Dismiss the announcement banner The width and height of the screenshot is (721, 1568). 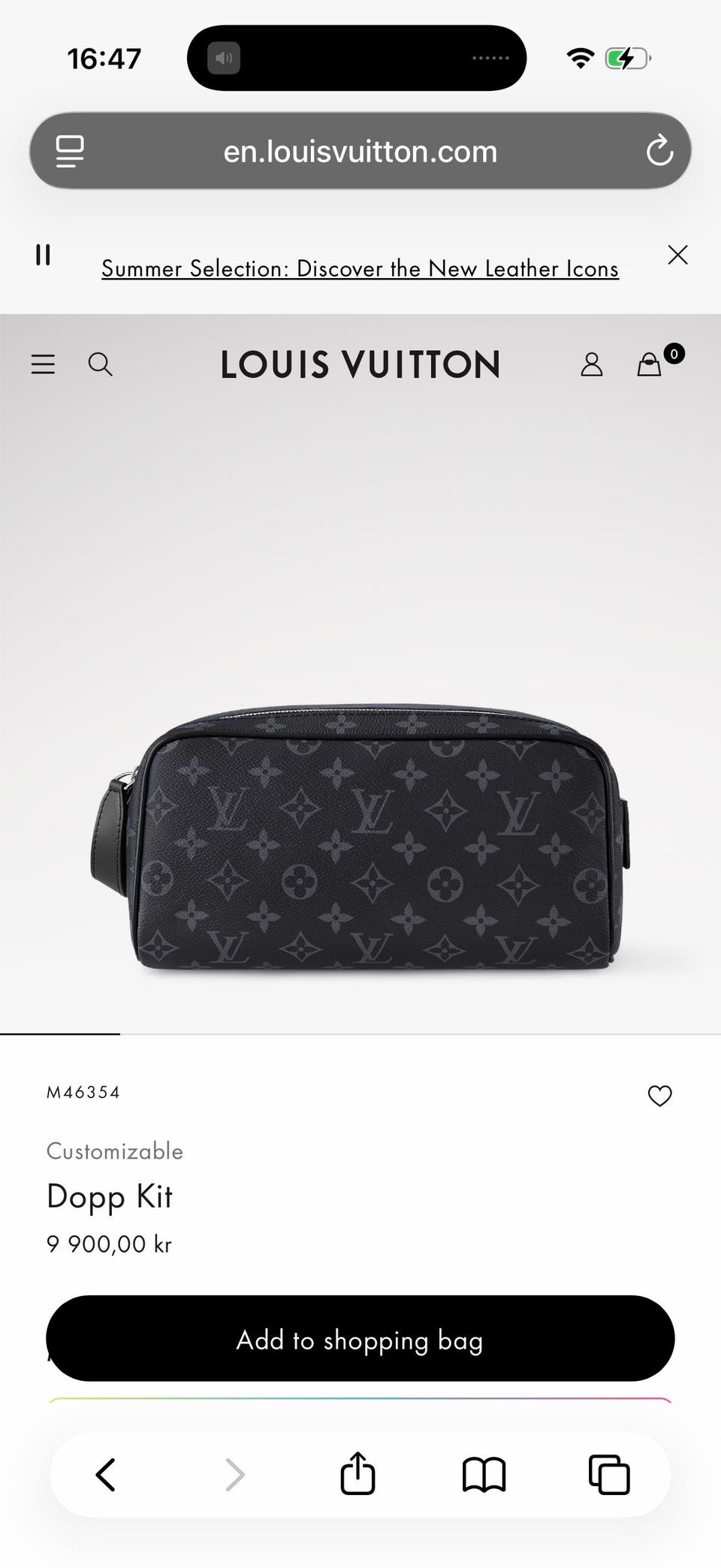[677, 255]
